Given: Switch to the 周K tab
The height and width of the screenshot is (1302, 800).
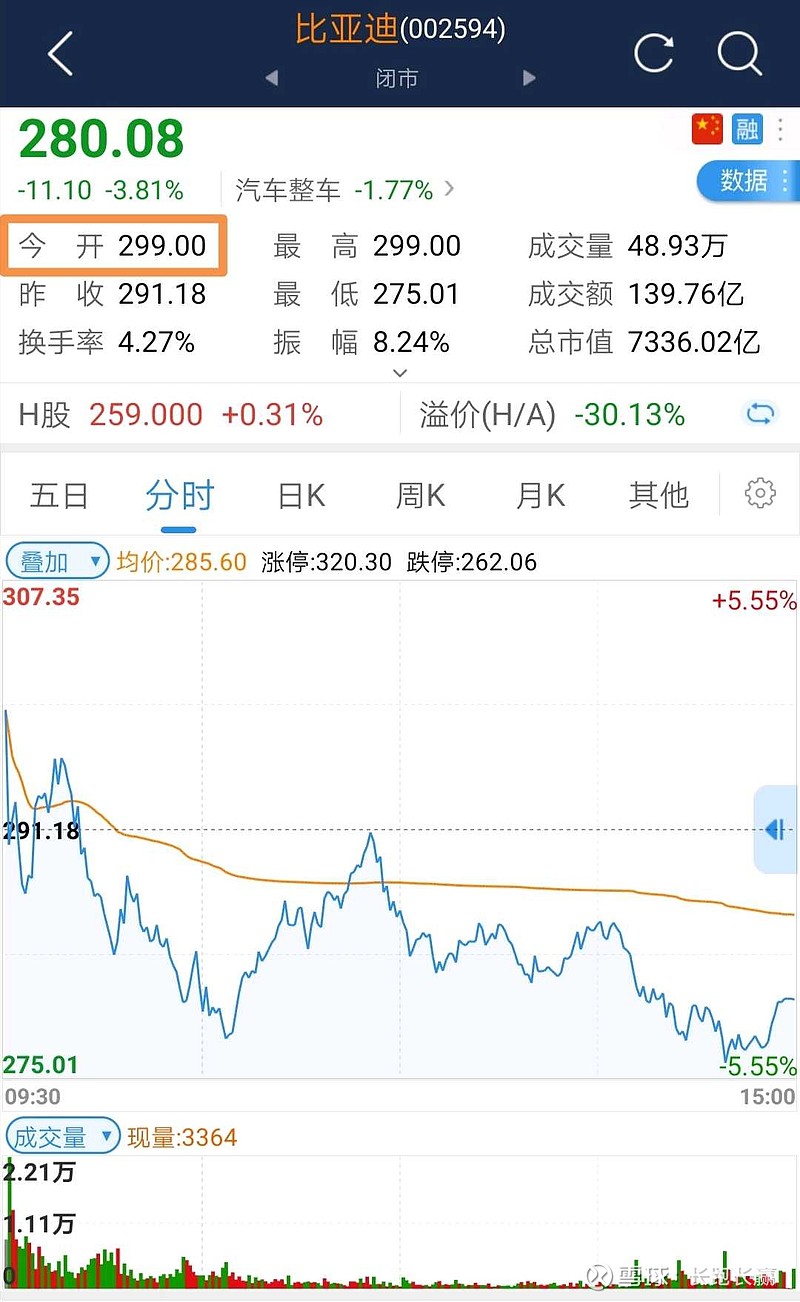Looking at the screenshot, I should pos(420,495).
